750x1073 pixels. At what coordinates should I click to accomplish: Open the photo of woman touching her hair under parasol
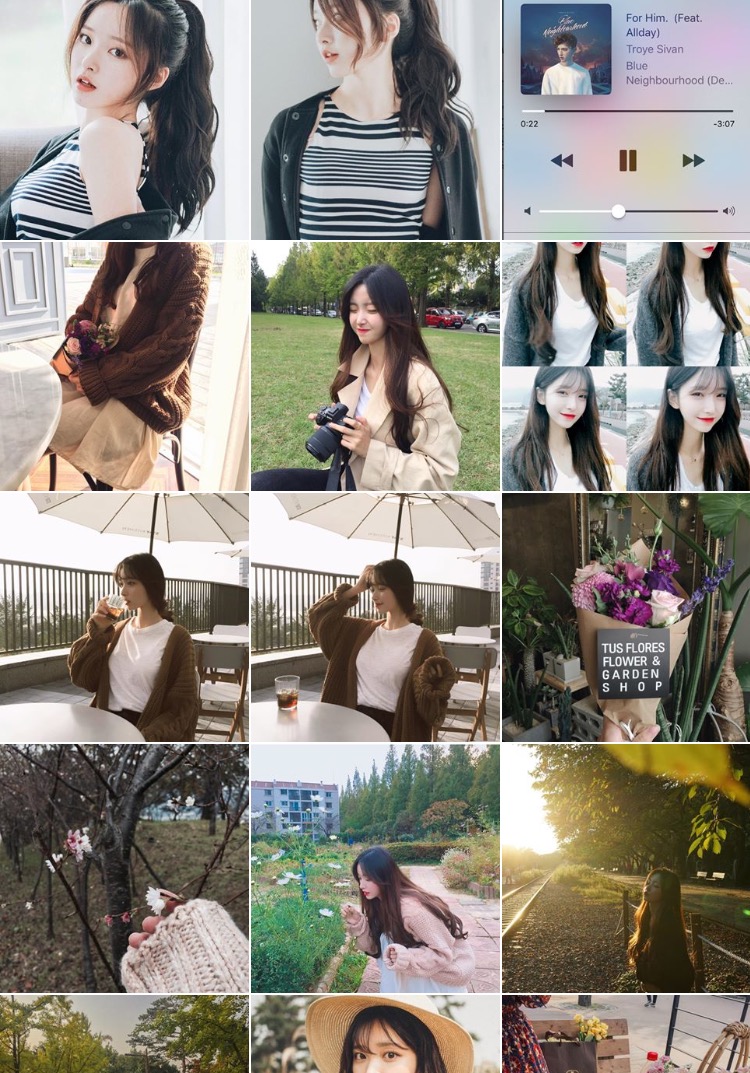(x=375, y=617)
